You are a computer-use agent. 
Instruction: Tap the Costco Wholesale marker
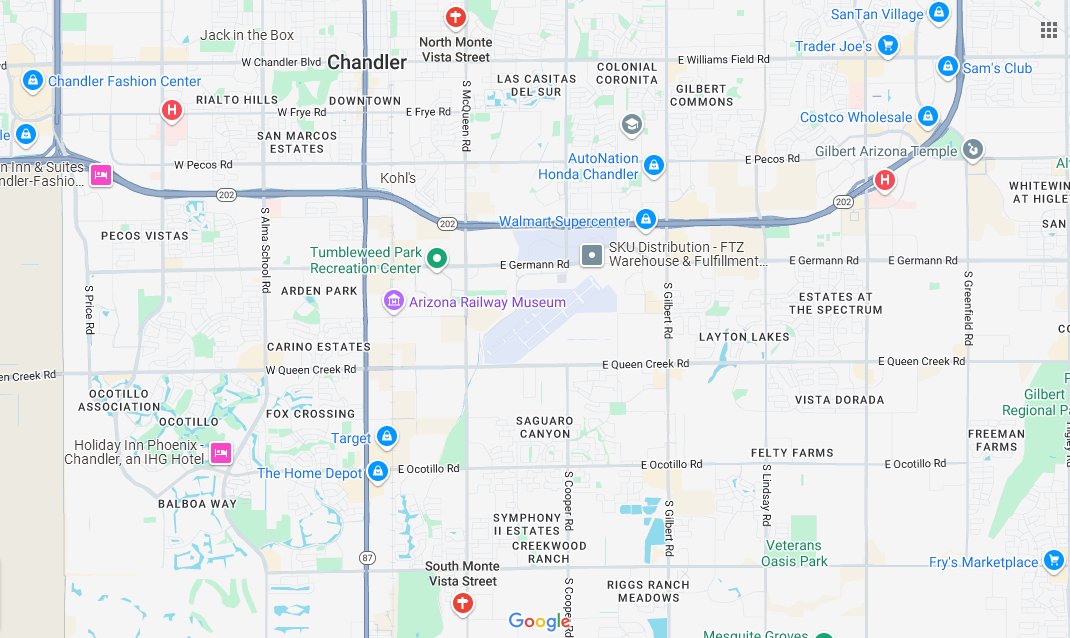[x=927, y=117]
